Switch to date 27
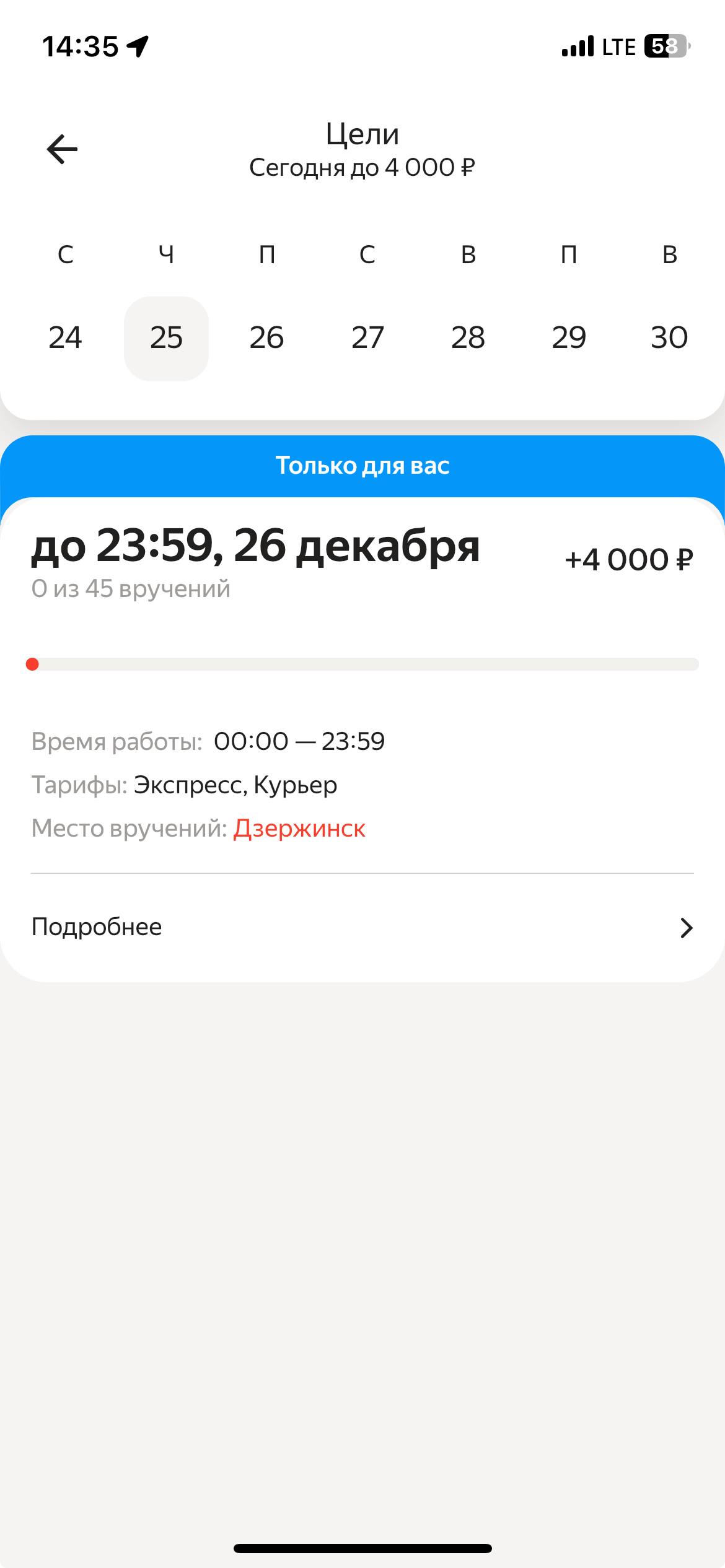Viewport: 725px width, 1568px height. coord(367,338)
